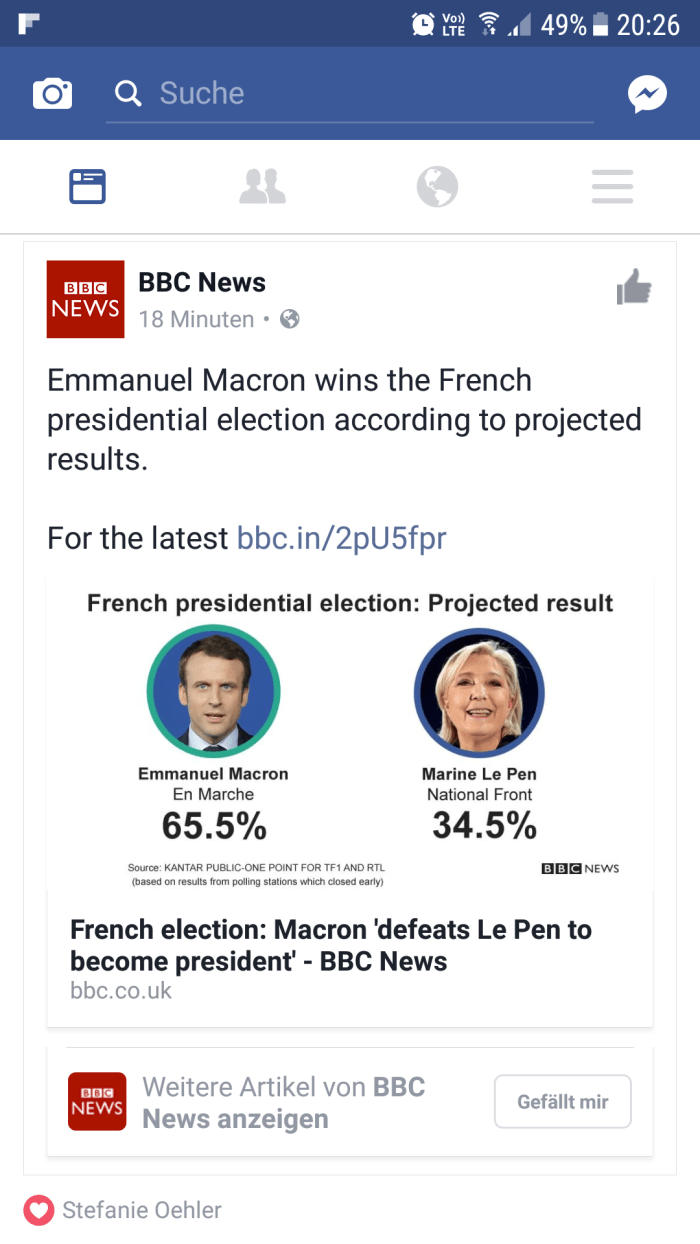Like the BBC News page with thumbs-up
Screen dimensions: 700x1244
coord(634,289)
